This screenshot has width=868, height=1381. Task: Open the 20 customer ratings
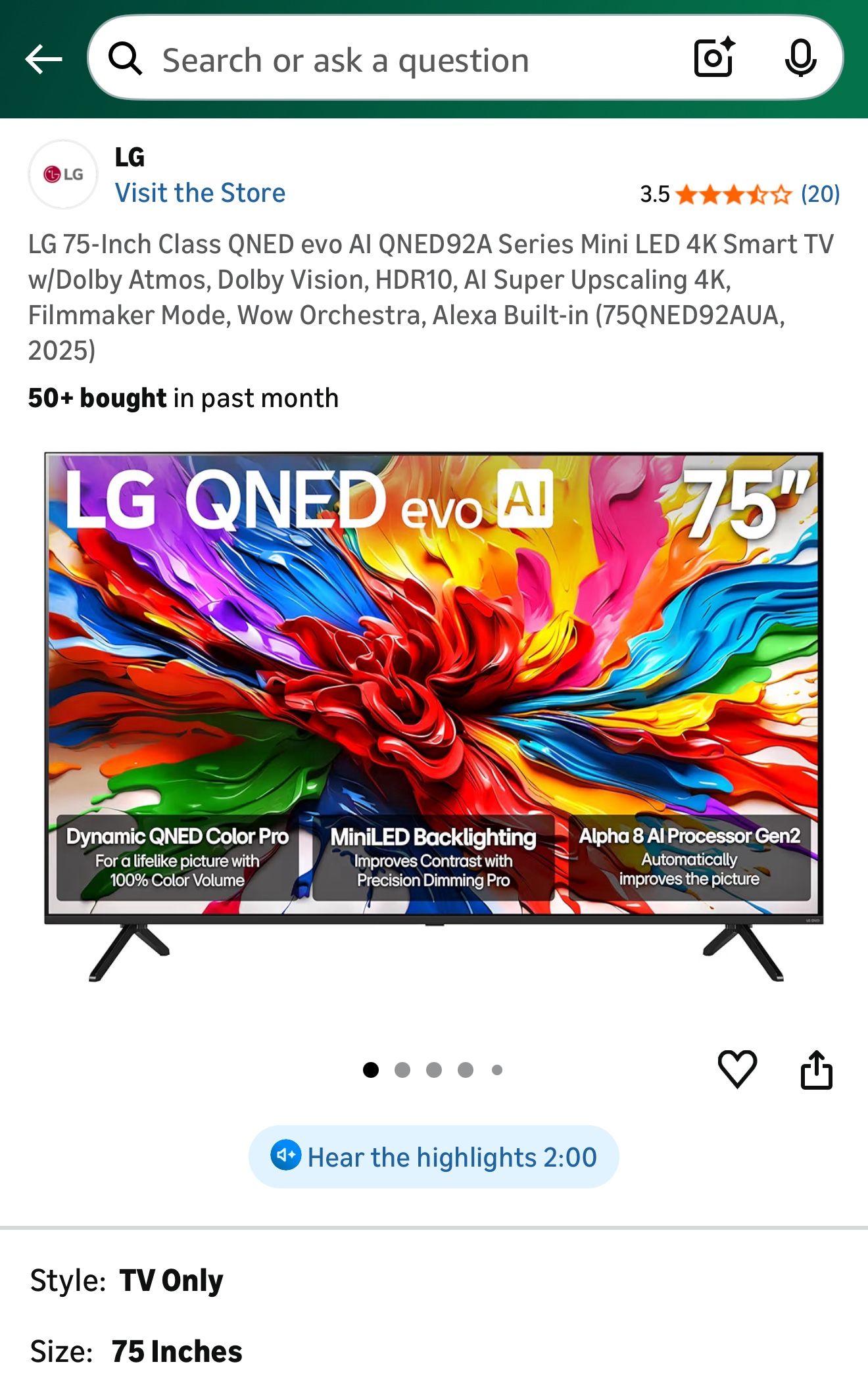coord(819,194)
